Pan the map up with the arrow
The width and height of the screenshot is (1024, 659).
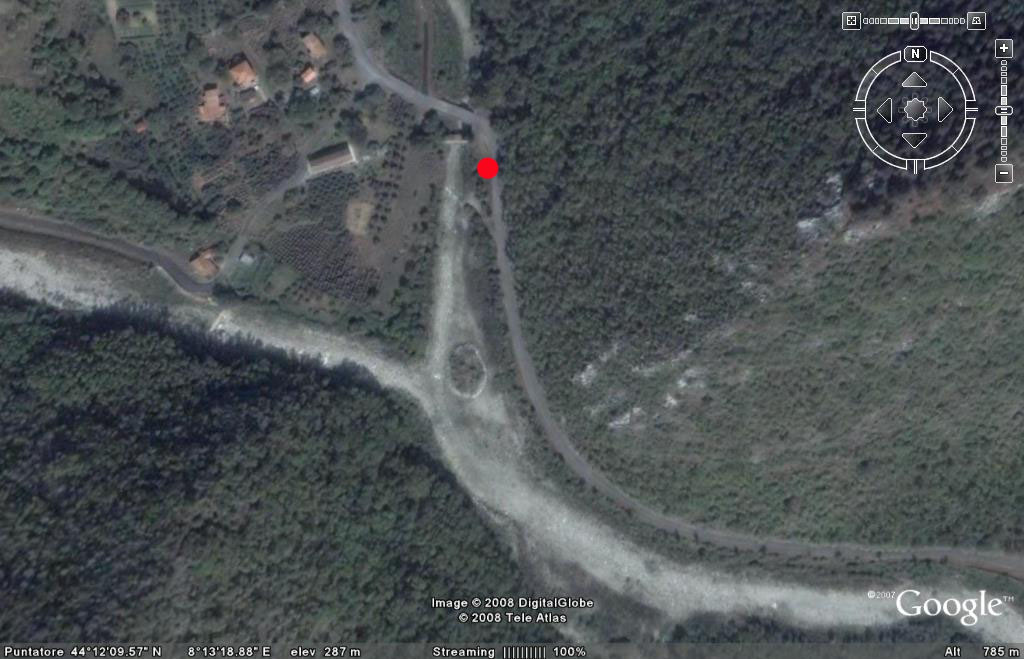[x=914, y=79]
